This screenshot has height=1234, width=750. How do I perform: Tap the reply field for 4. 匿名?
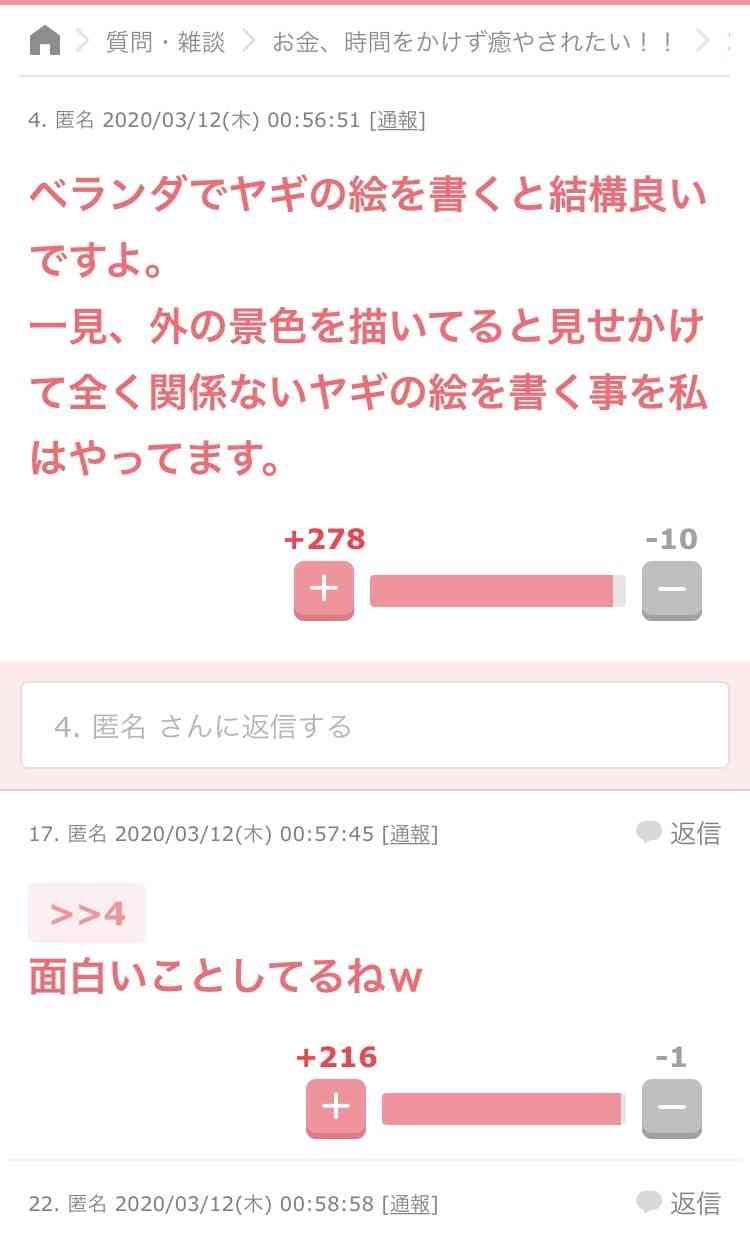tap(375, 726)
